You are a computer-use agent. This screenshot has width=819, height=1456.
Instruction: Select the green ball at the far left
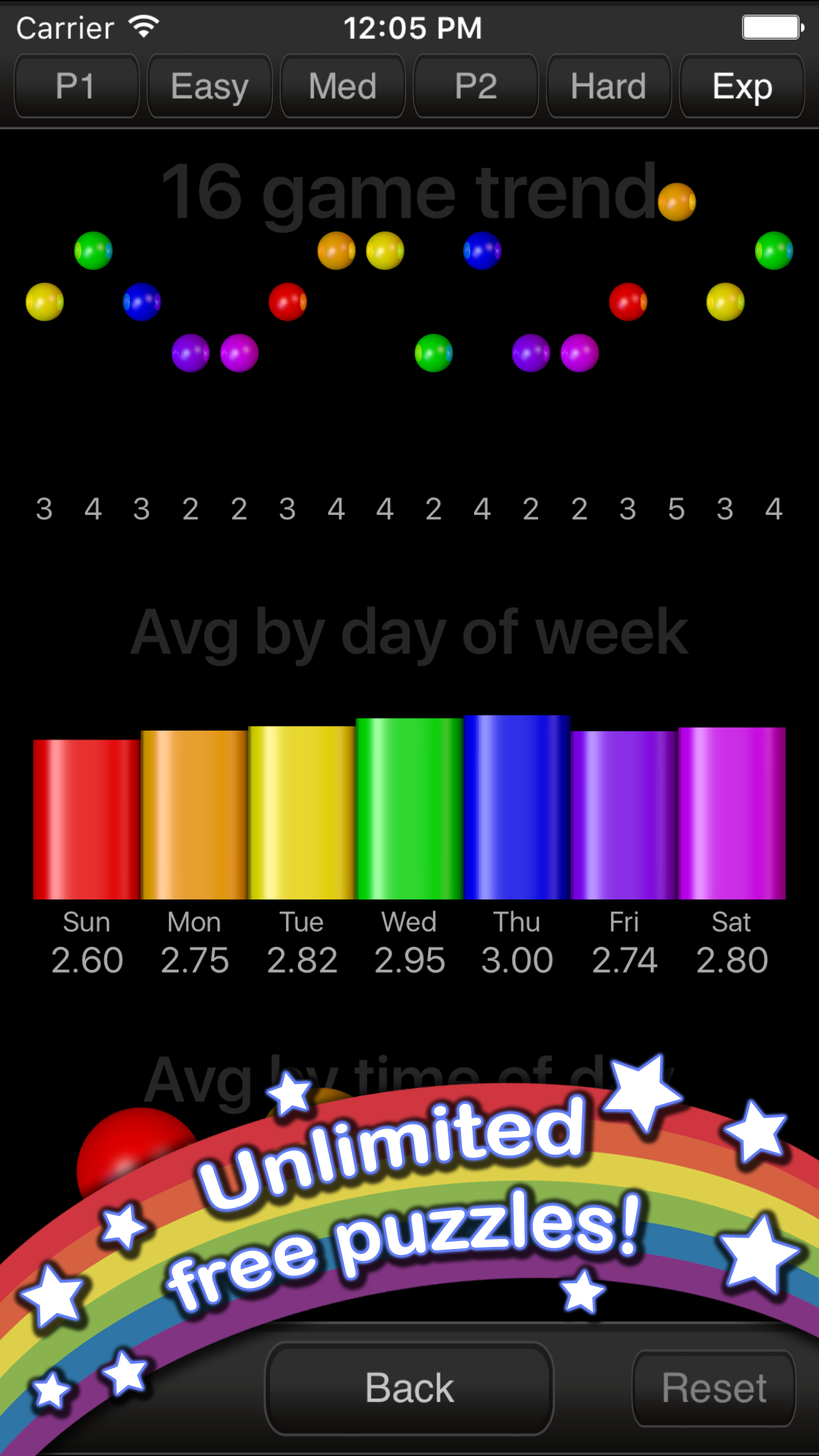[93, 251]
